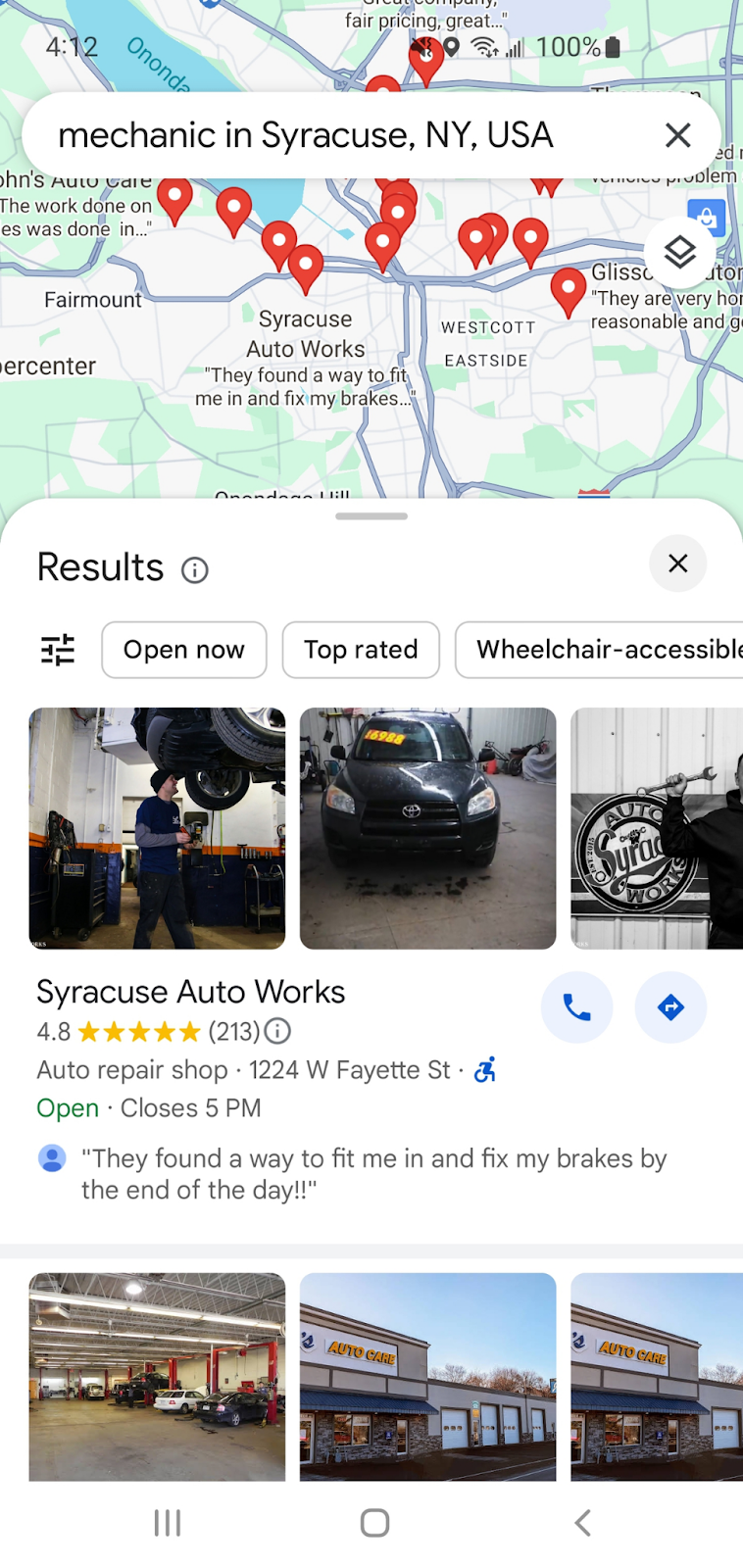Tap the blue location icon above the layers button

(707, 217)
